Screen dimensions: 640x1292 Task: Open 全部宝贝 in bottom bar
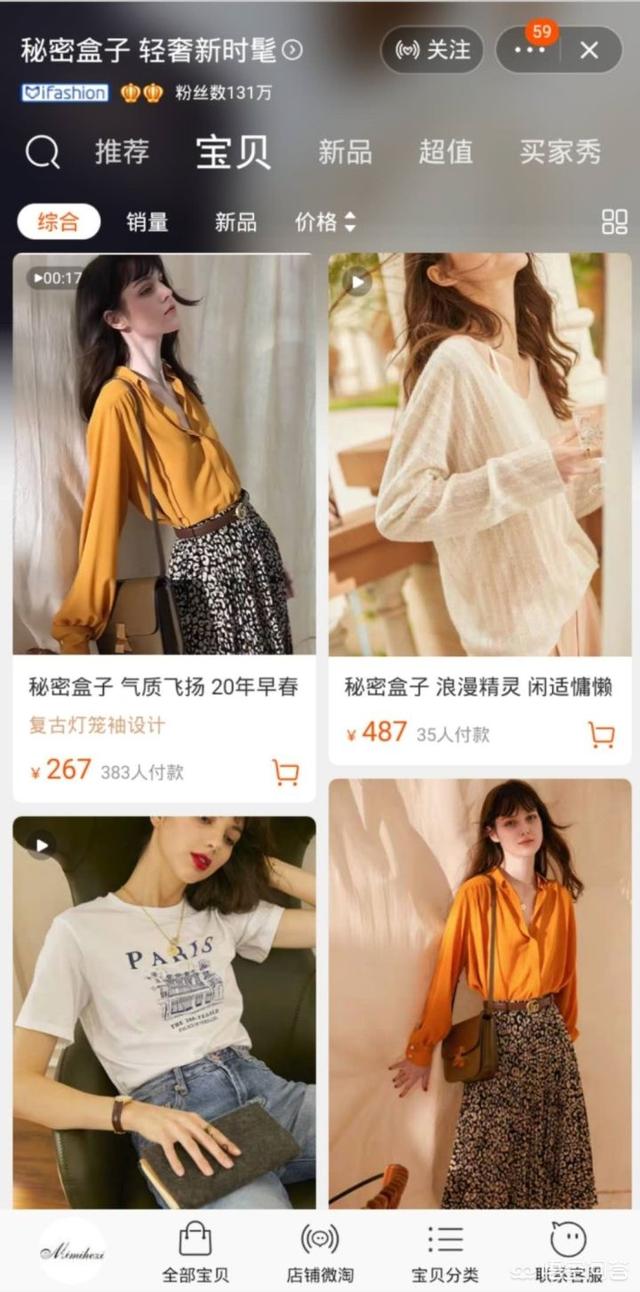[195, 1250]
